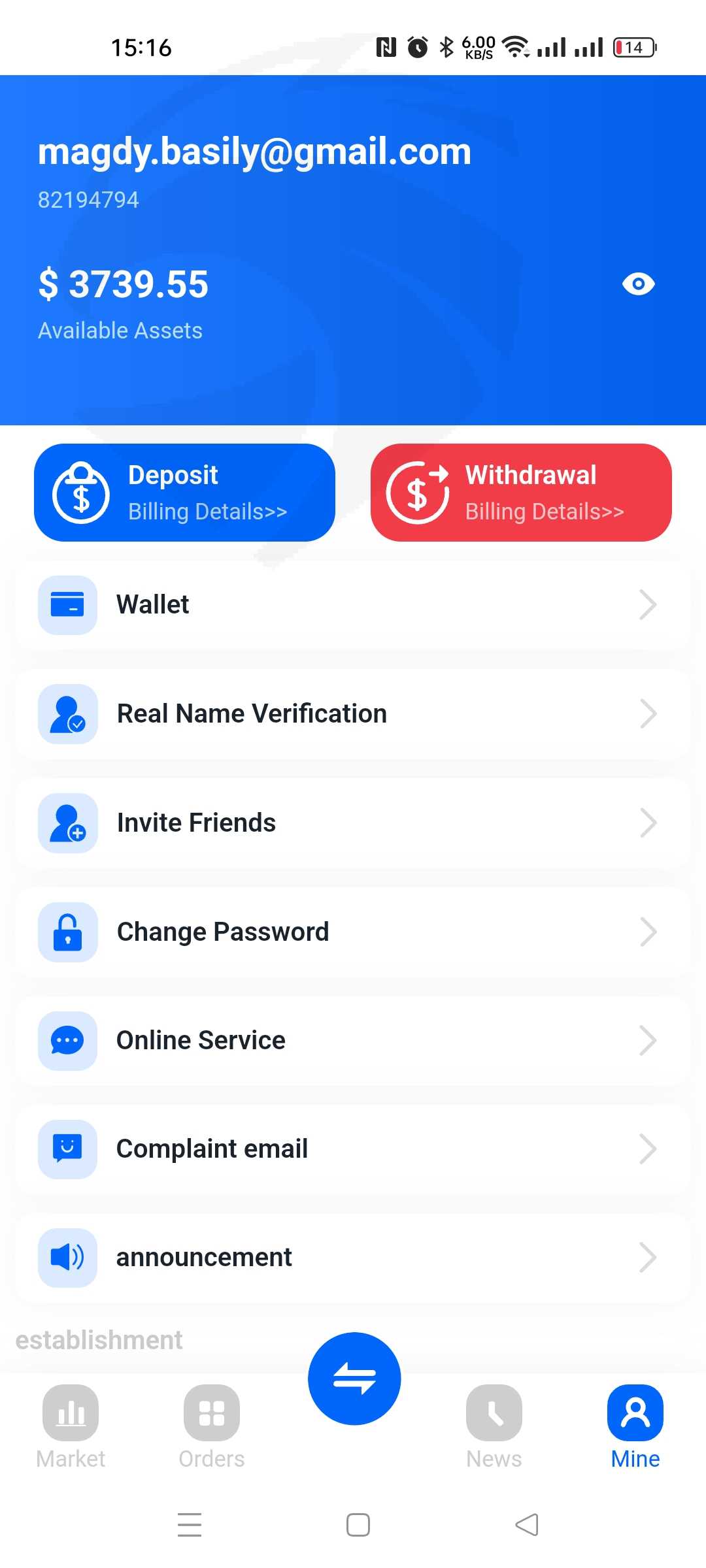This screenshot has height=1568, width=706.
Task: Select the Mine tab
Action: click(635, 1427)
